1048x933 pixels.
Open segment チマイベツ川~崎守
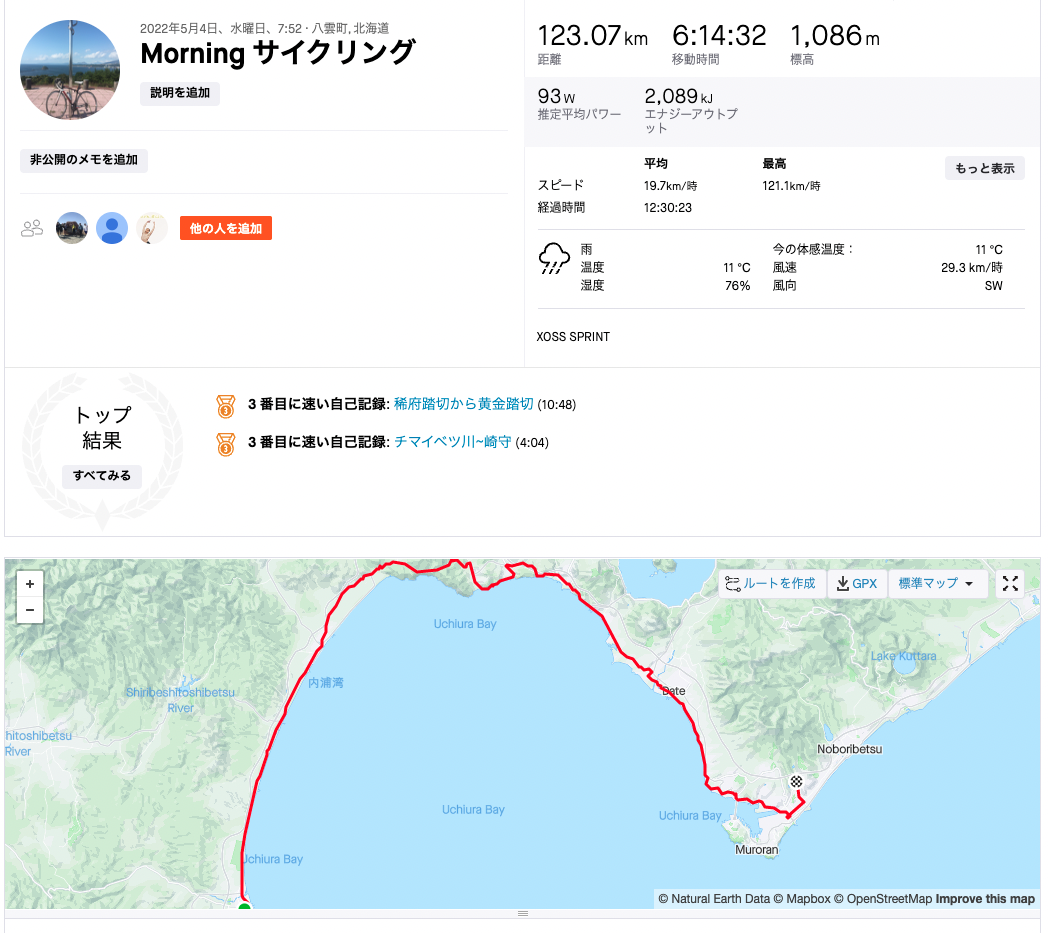point(452,442)
